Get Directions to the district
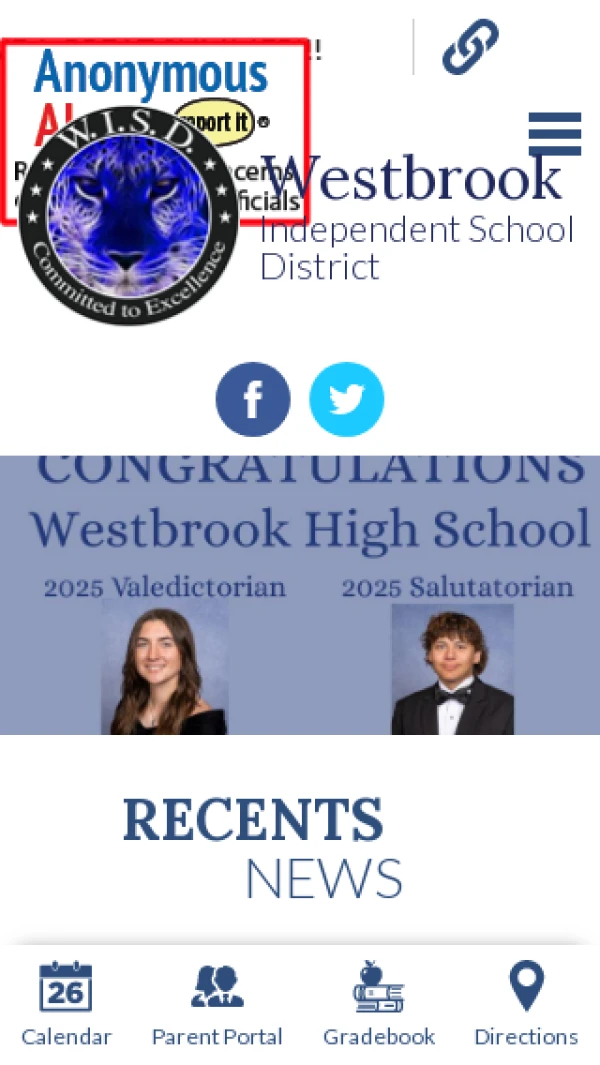This screenshot has width=600, height=1065. 526,1003
